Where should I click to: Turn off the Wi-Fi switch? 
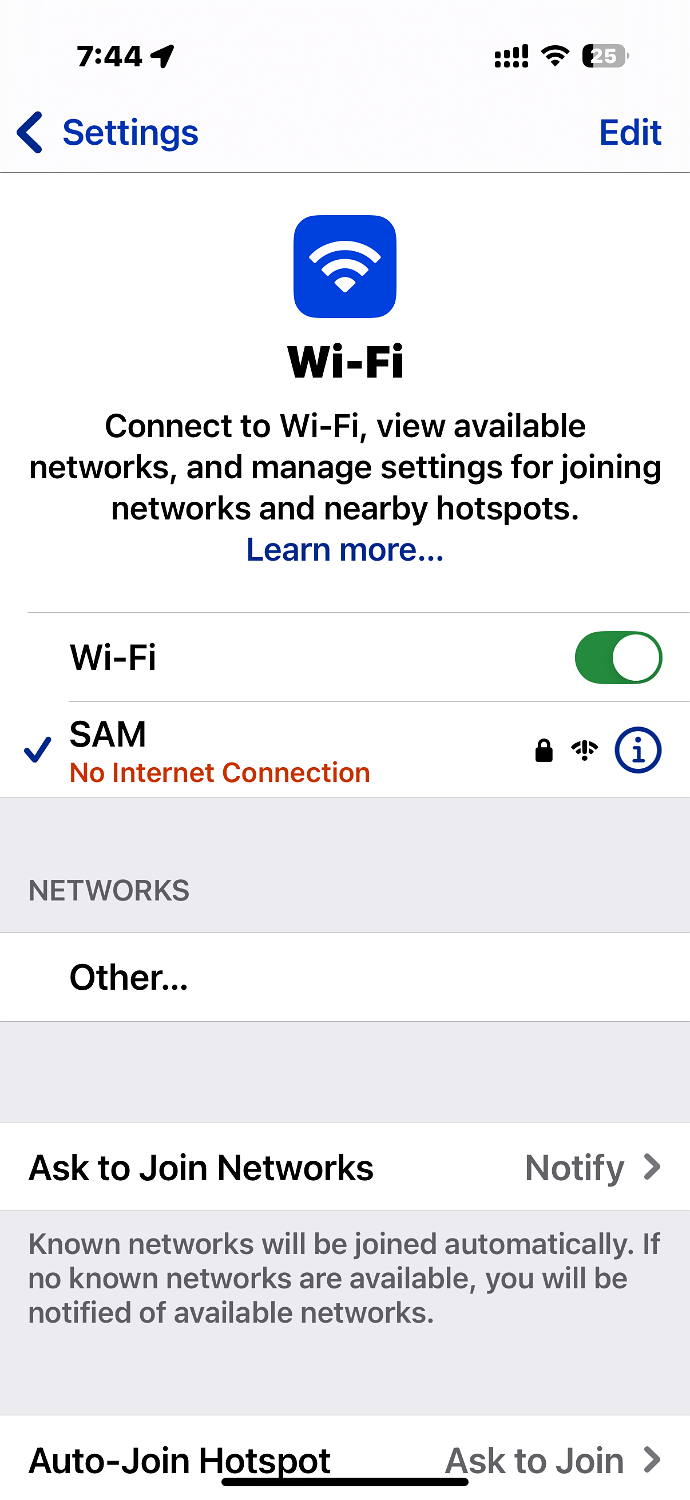[618, 658]
